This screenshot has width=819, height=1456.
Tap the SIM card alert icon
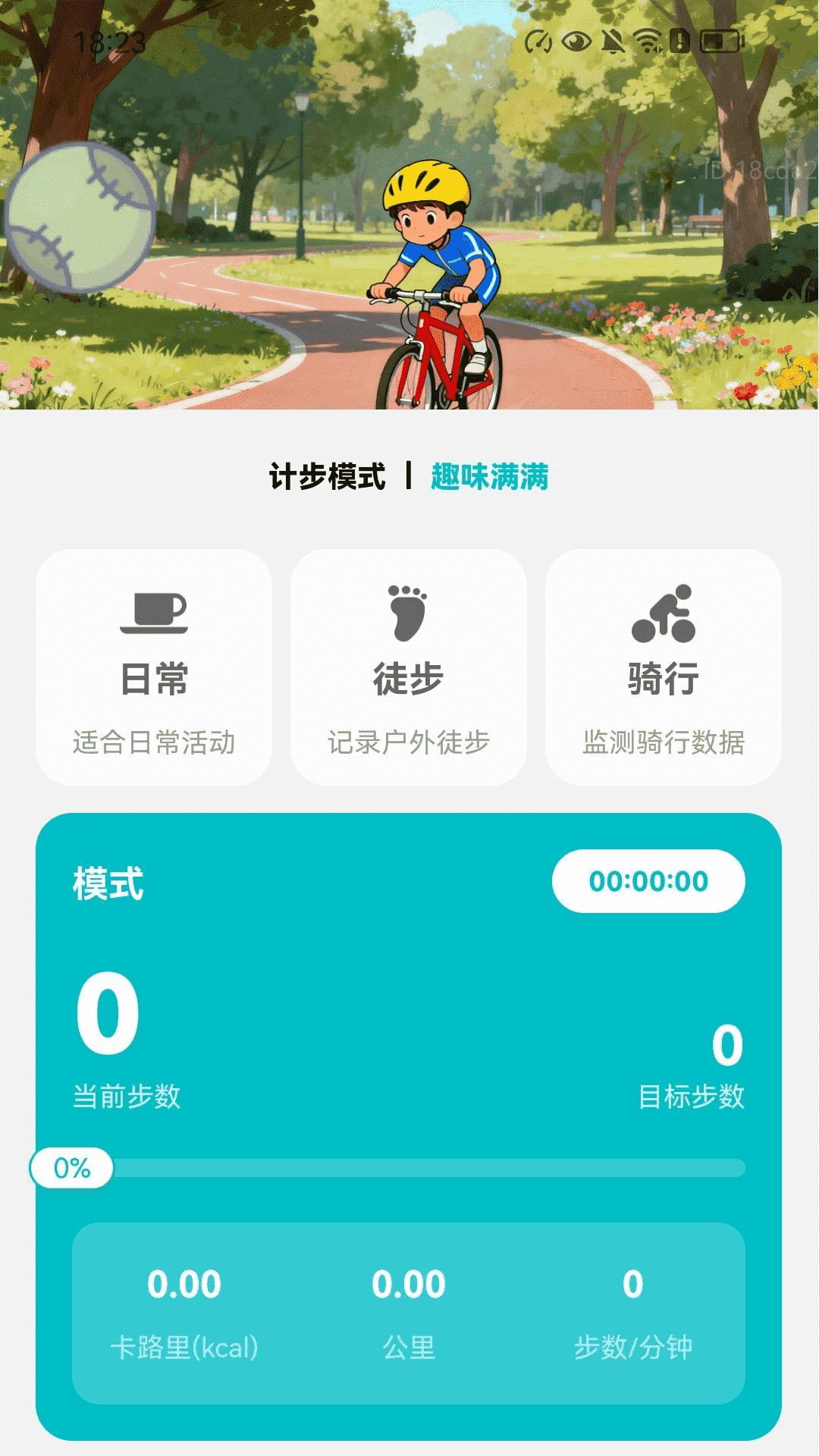(680, 43)
